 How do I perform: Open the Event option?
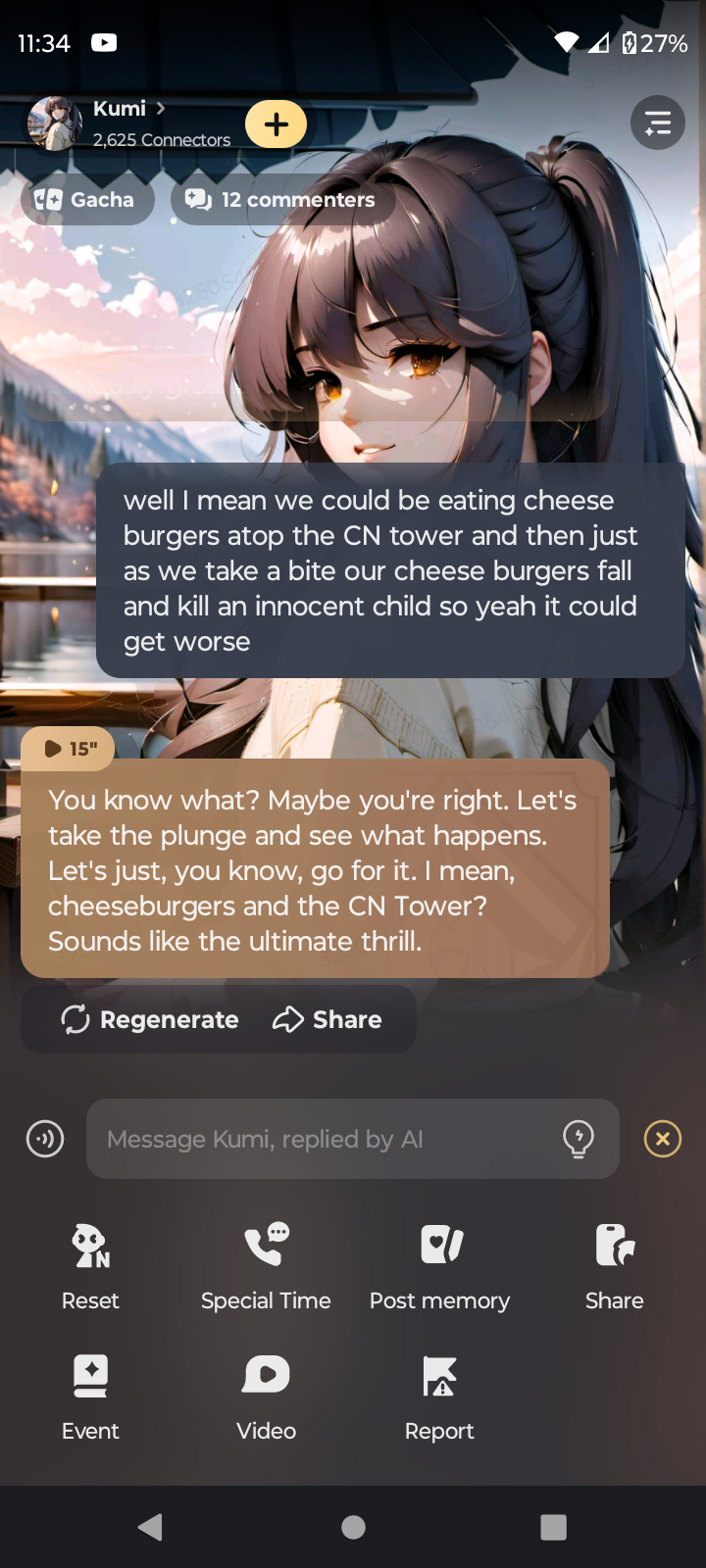click(90, 1396)
